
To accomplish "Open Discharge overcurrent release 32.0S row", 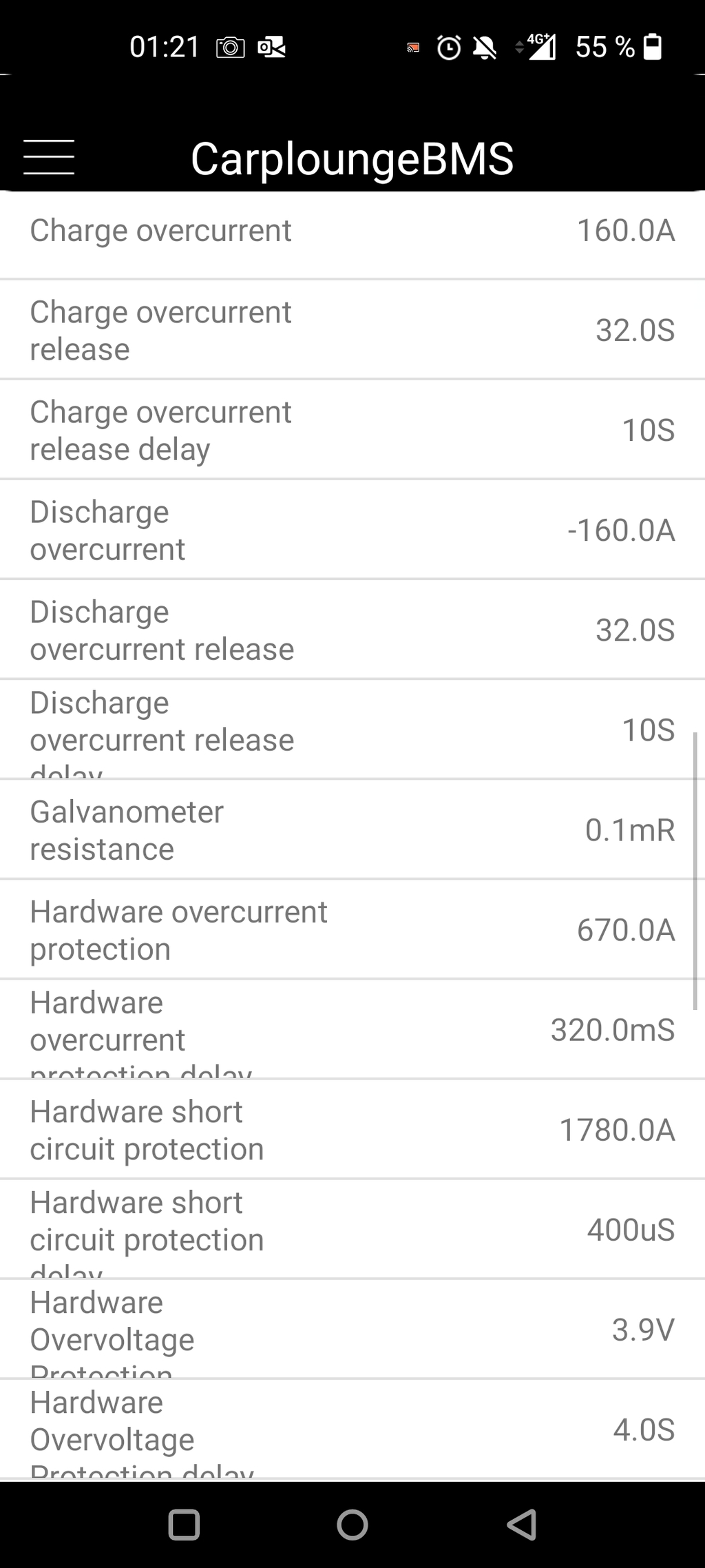I will [352, 629].
